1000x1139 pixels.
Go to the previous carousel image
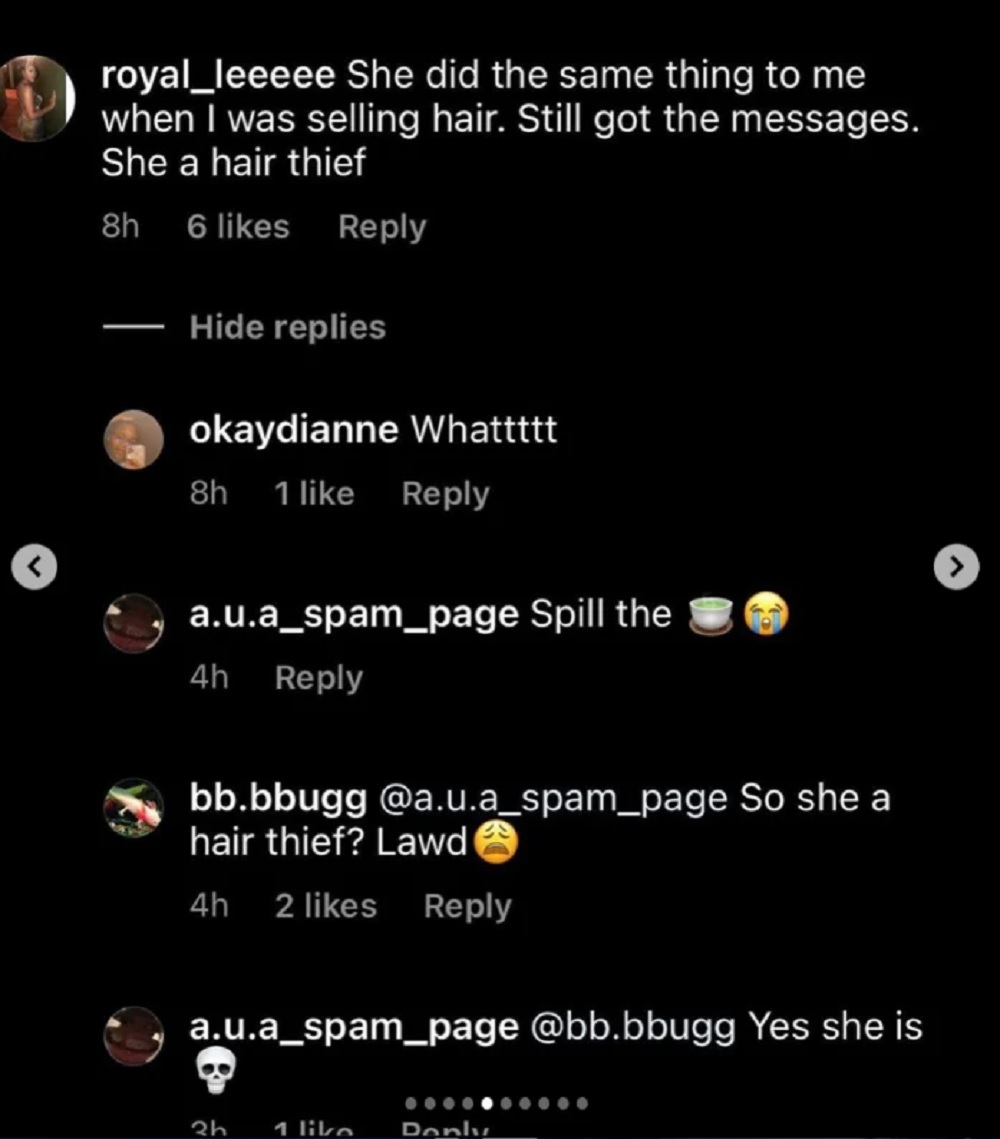(32, 569)
